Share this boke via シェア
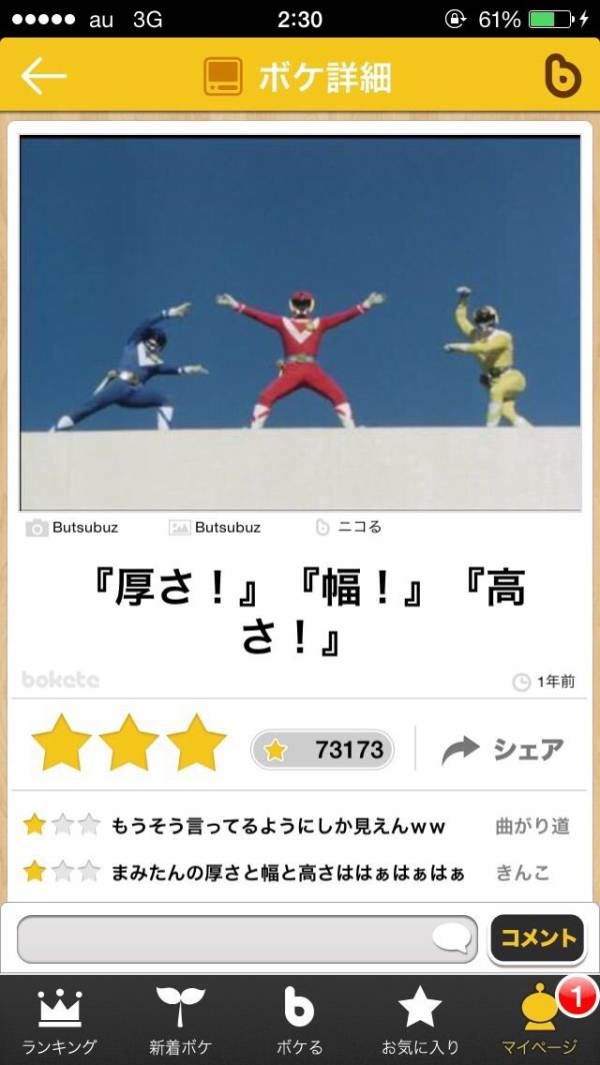This screenshot has width=600, height=1065. [x=503, y=750]
